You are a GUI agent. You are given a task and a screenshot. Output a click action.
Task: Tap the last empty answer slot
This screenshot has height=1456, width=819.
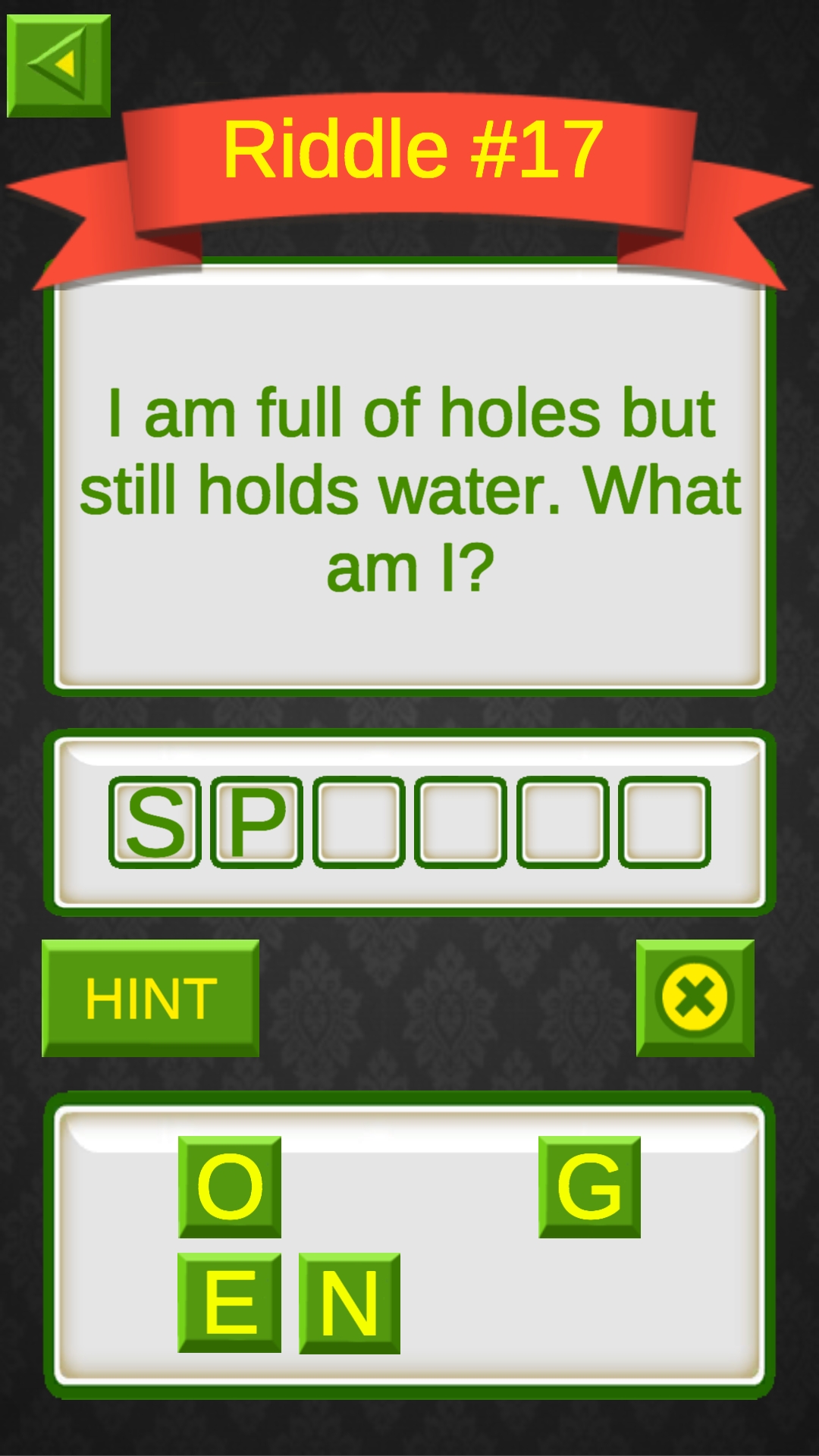coord(662,823)
